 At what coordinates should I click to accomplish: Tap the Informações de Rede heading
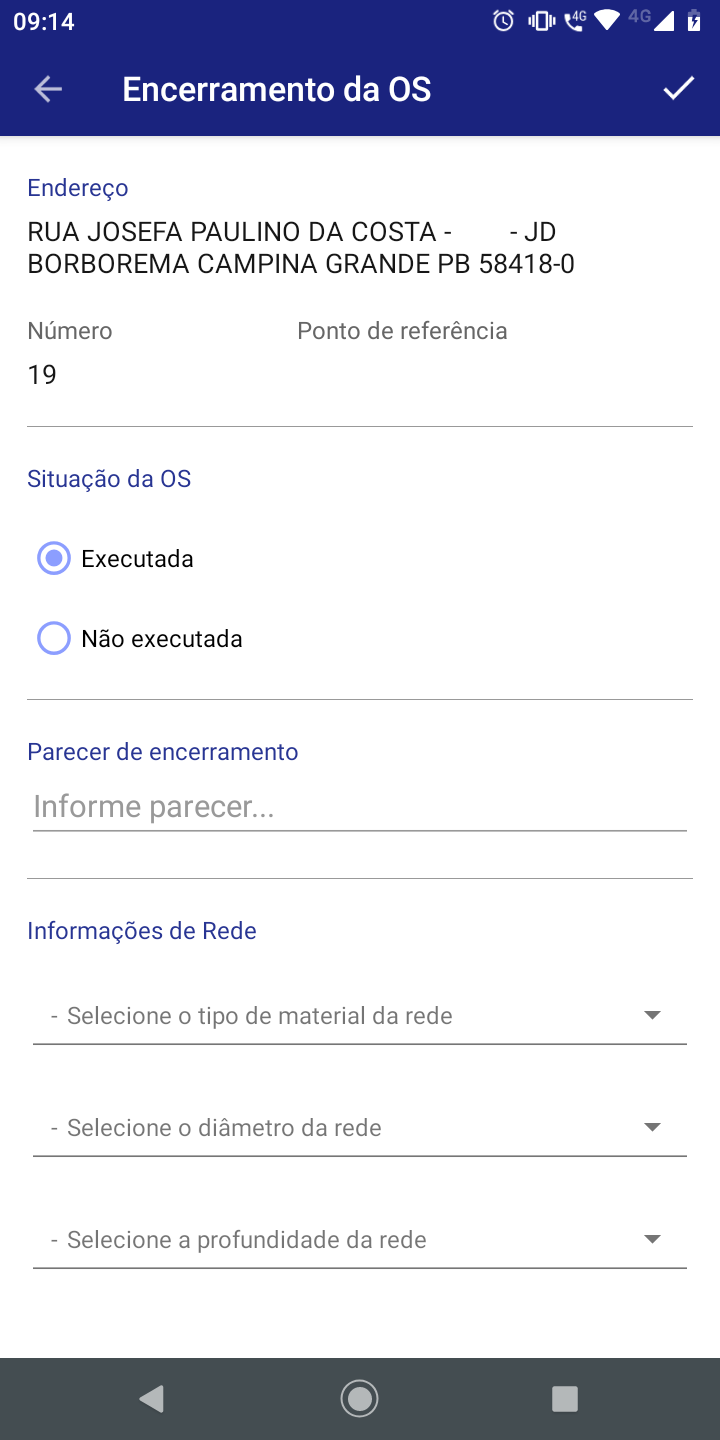point(141,930)
